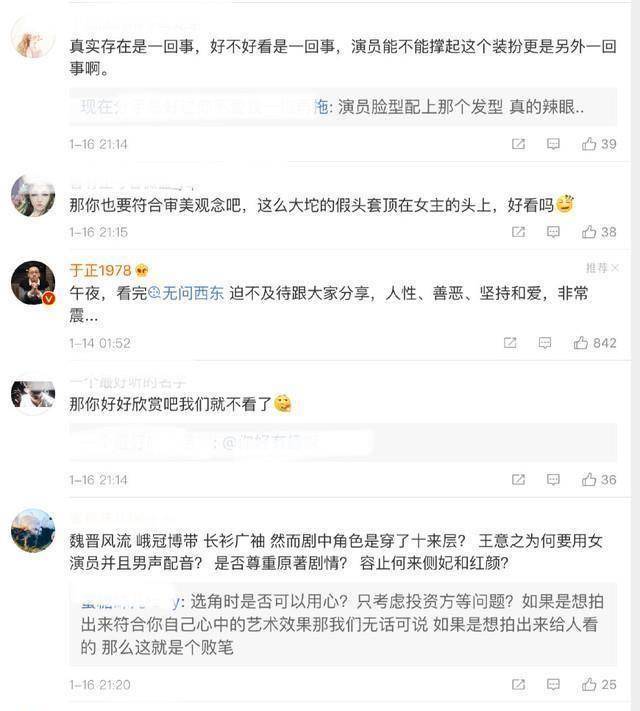Like the comment with 25 likes
Viewport: 640px width, 711px height.
click(x=590, y=685)
